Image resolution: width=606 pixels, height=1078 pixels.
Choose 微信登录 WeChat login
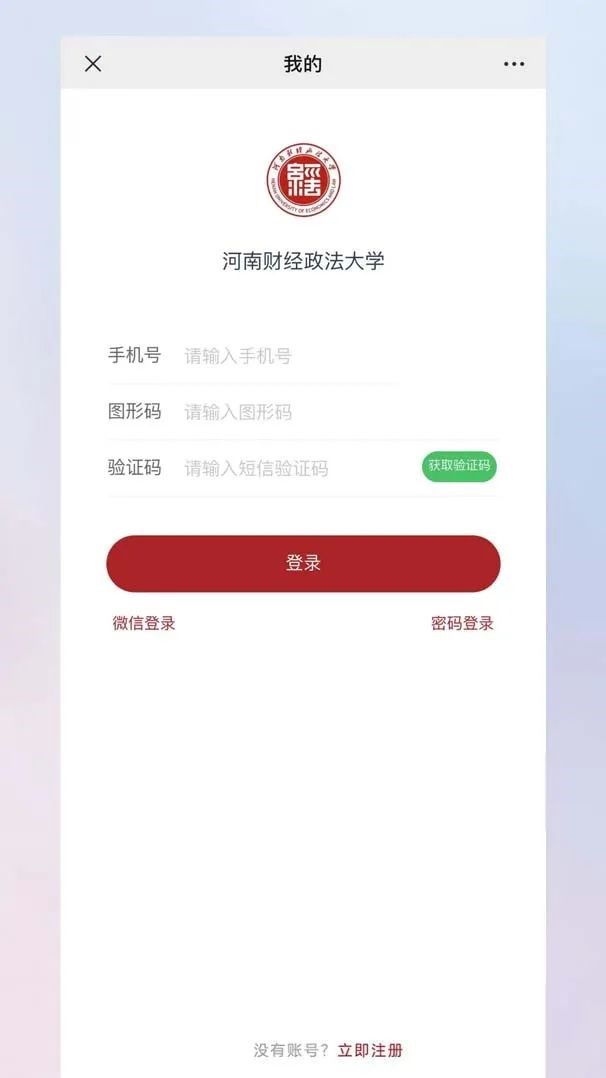pyautogui.click(x=144, y=624)
